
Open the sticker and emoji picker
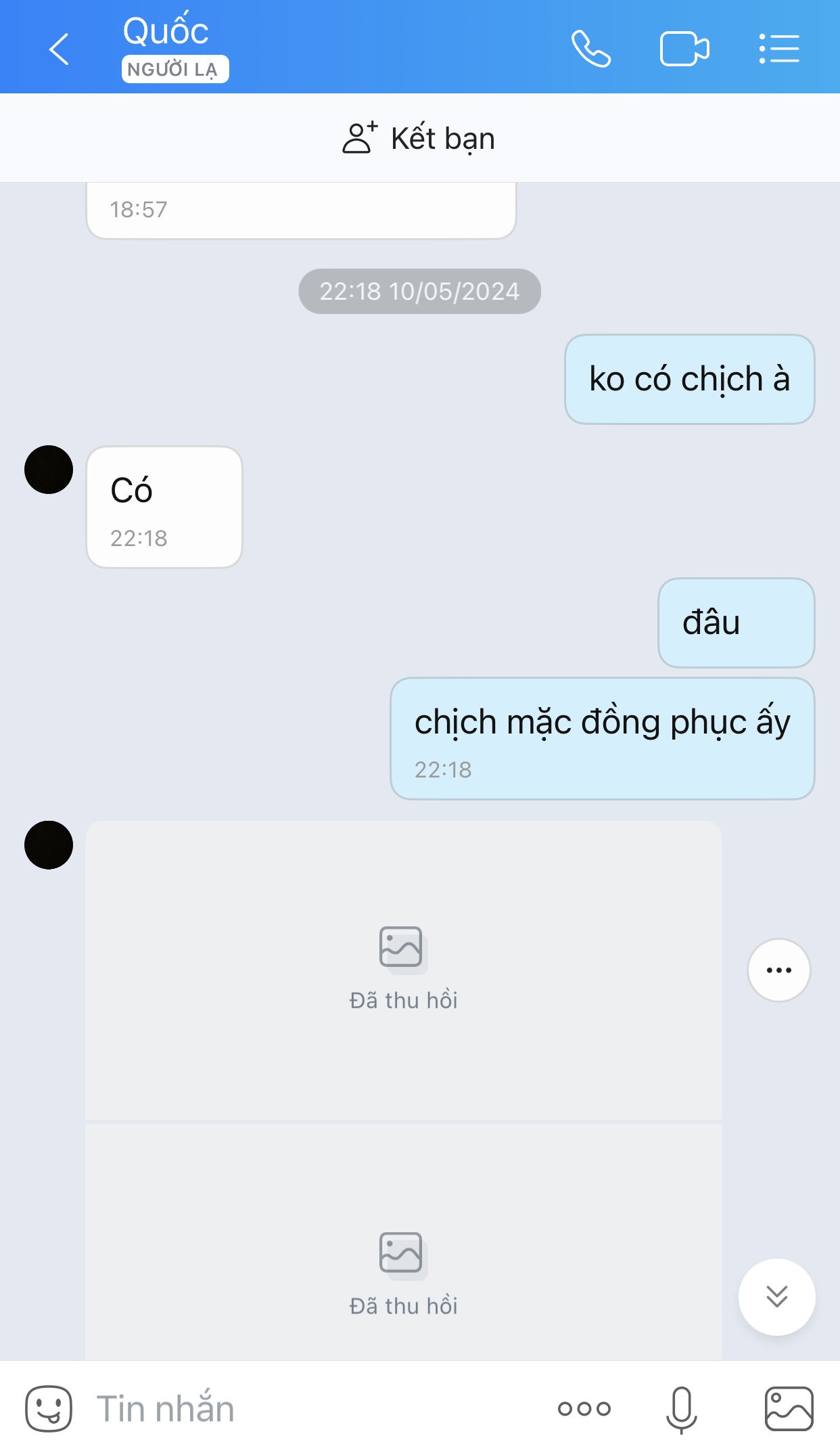49,1408
